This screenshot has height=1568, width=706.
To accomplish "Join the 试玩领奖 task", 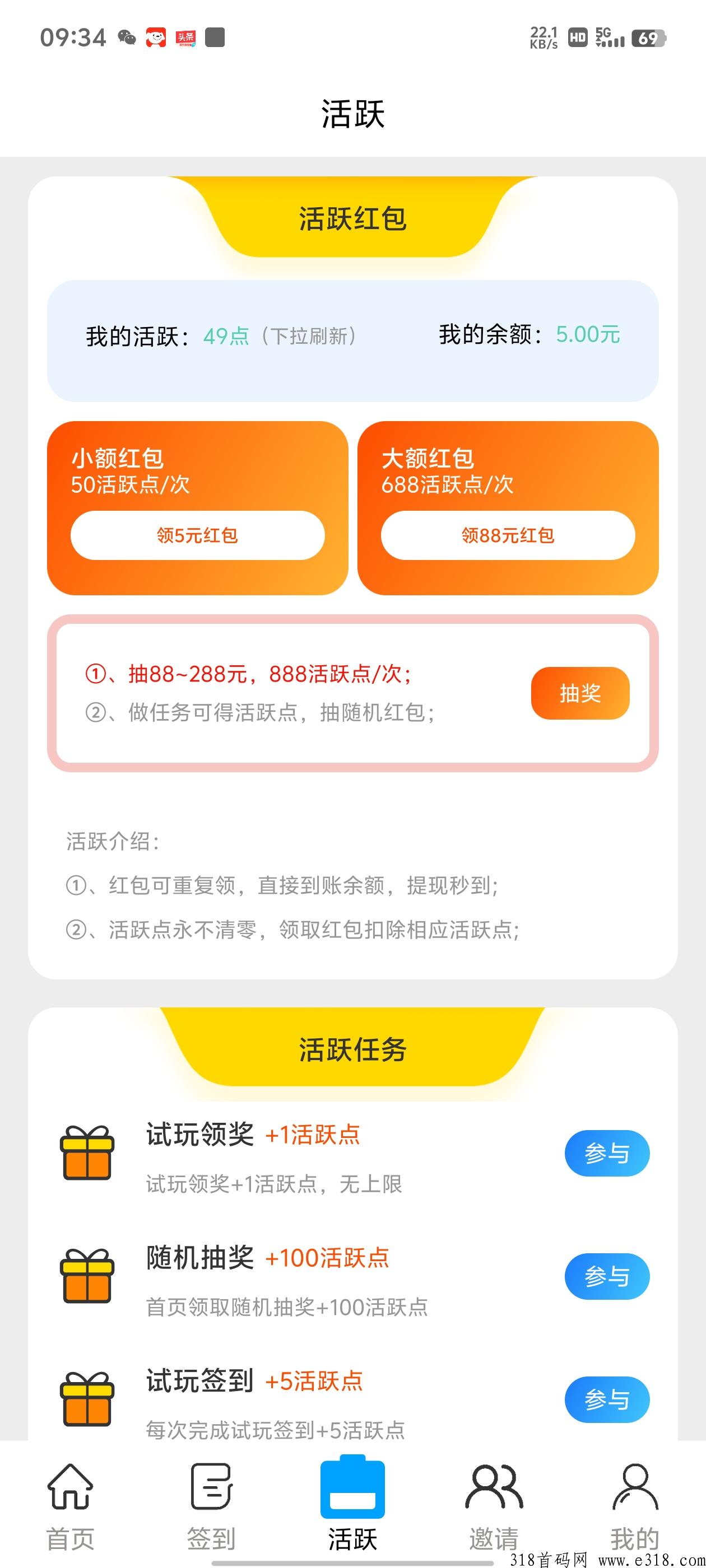I will [x=607, y=1154].
